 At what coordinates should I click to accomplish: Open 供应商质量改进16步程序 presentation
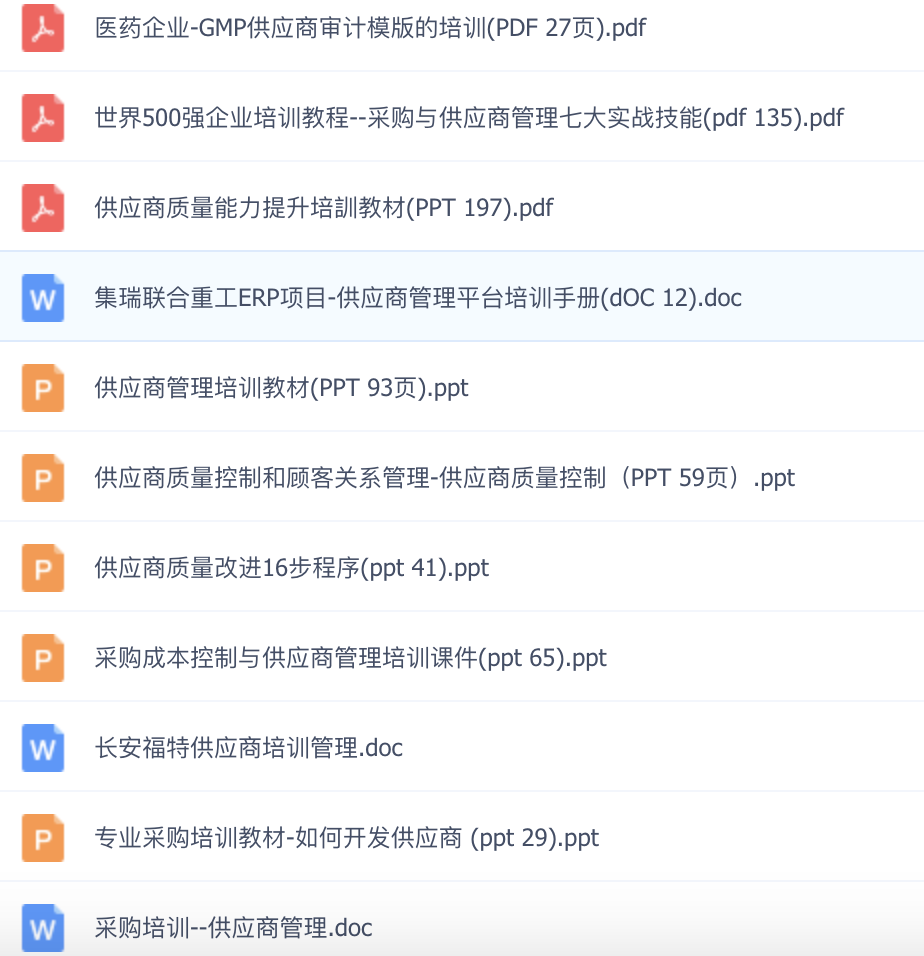(290, 567)
